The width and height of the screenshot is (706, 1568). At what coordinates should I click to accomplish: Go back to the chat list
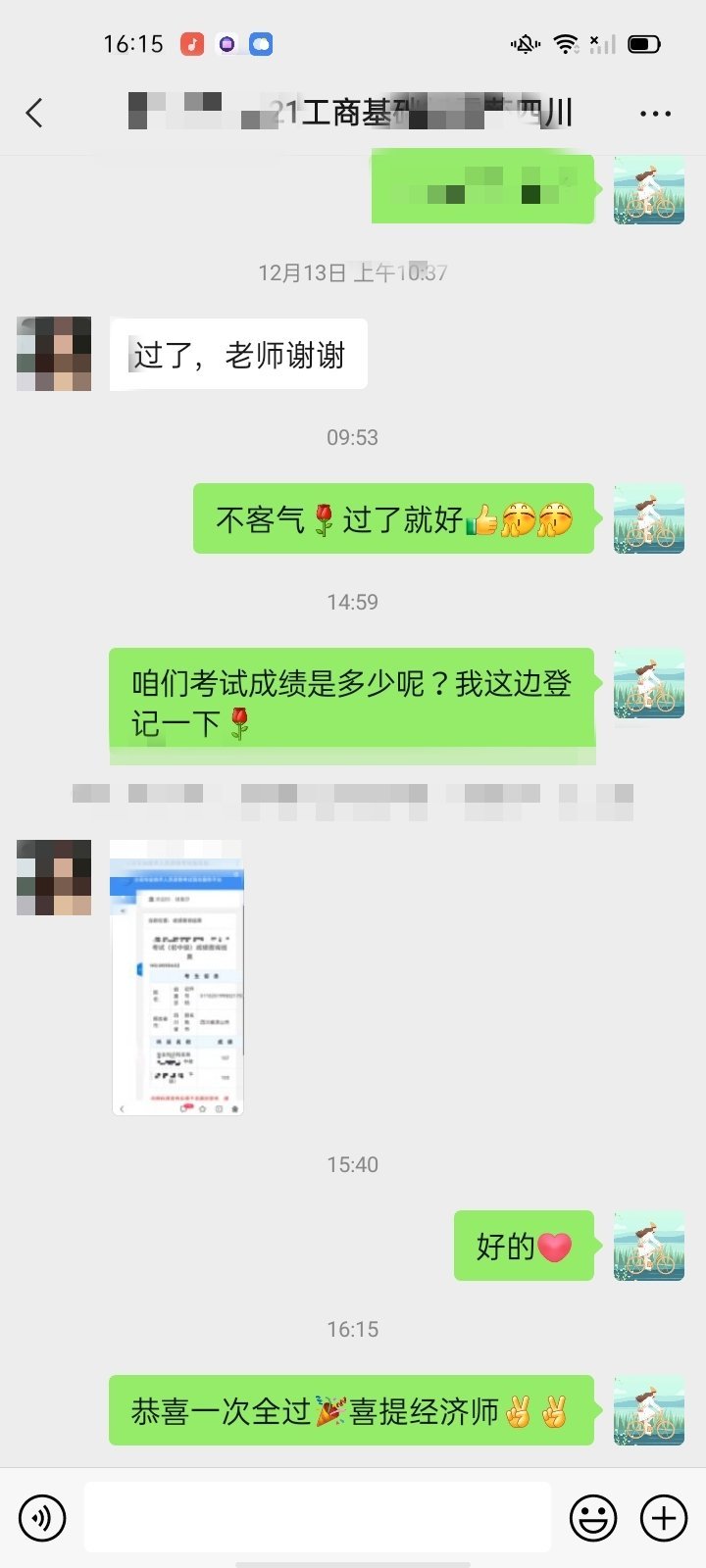35,113
